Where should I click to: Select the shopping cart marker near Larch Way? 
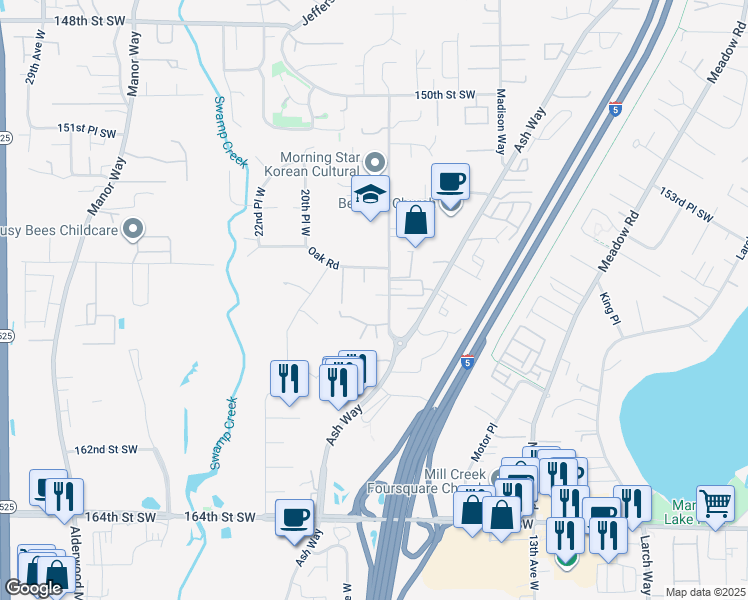[x=716, y=506]
